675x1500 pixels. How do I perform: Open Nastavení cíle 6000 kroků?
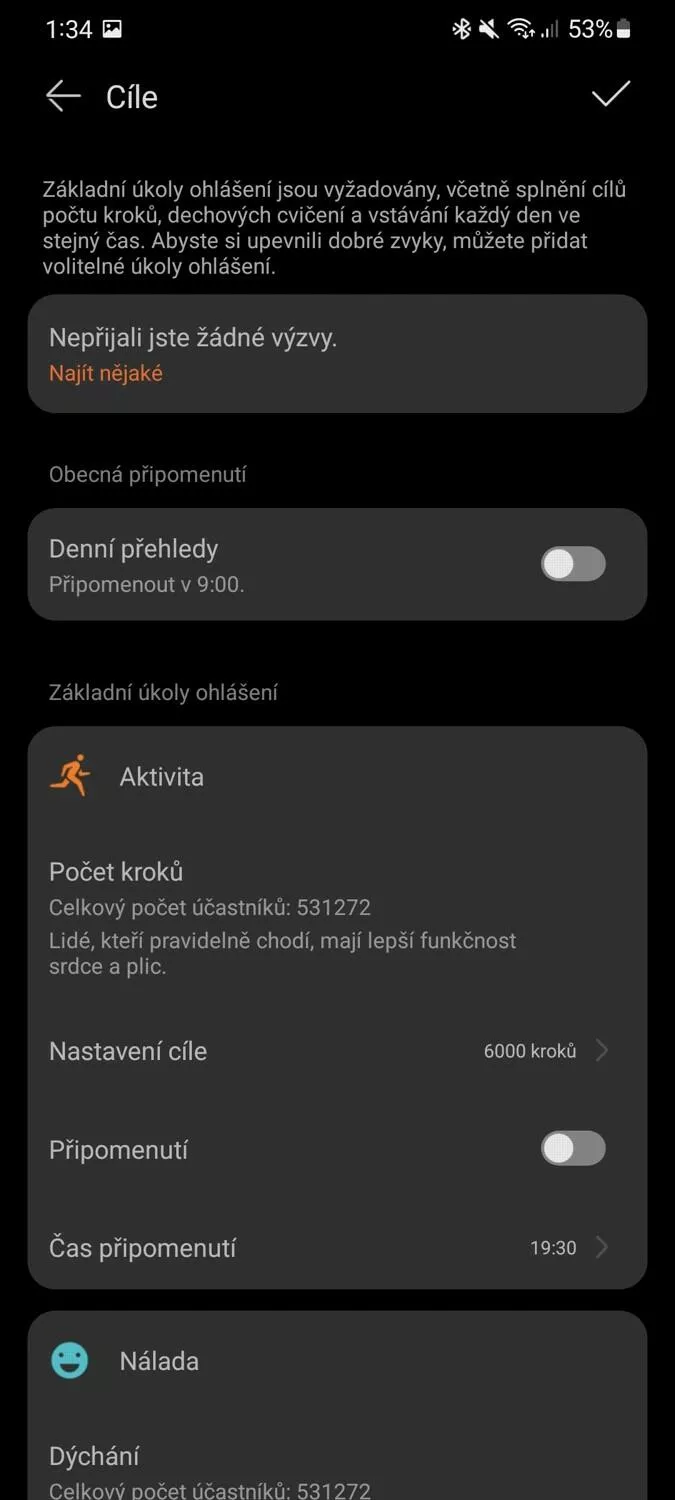pos(337,1051)
